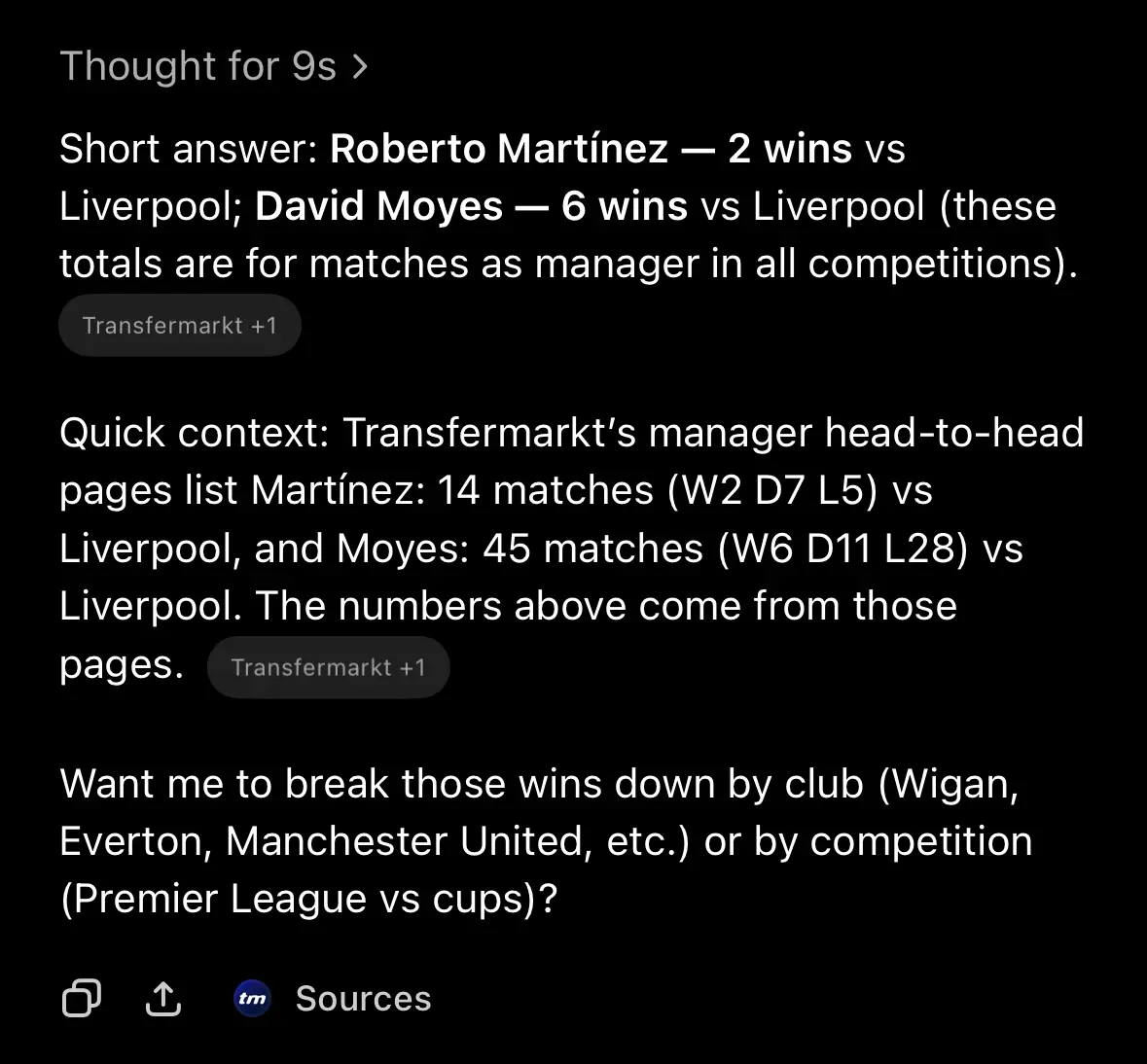Viewport: 1147px width, 1064px height.
Task: Copy the response text
Action: click(x=82, y=998)
